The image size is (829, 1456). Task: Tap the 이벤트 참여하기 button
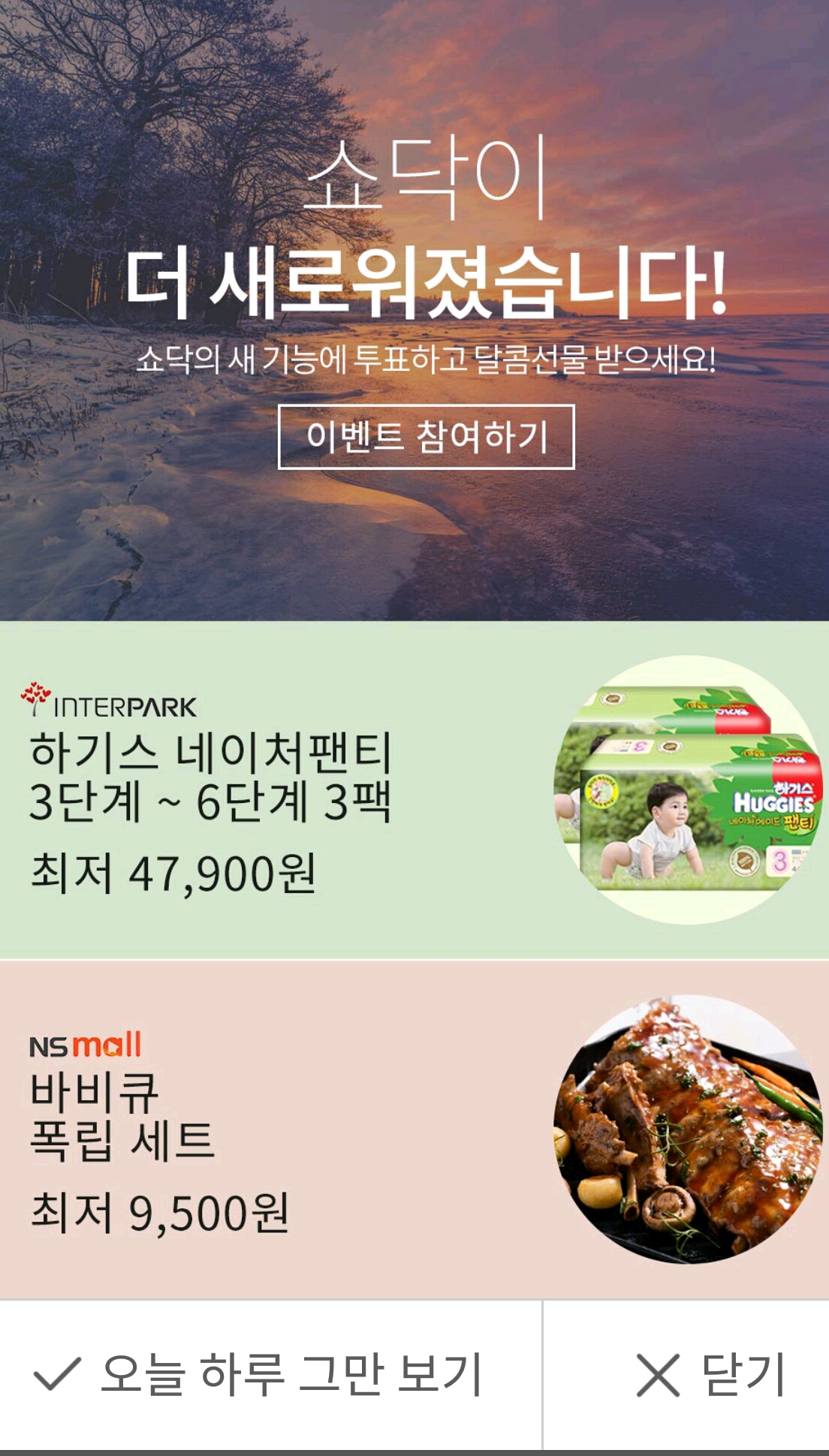point(426,437)
